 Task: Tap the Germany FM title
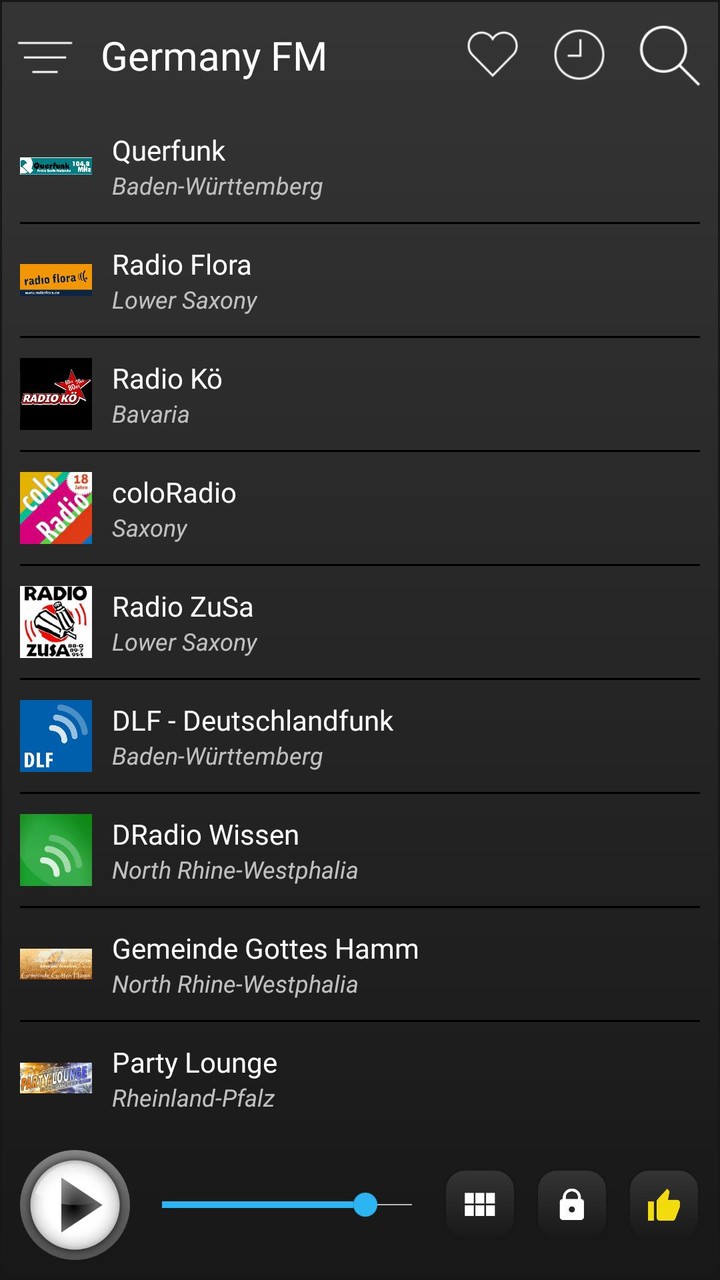click(x=214, y=57)
